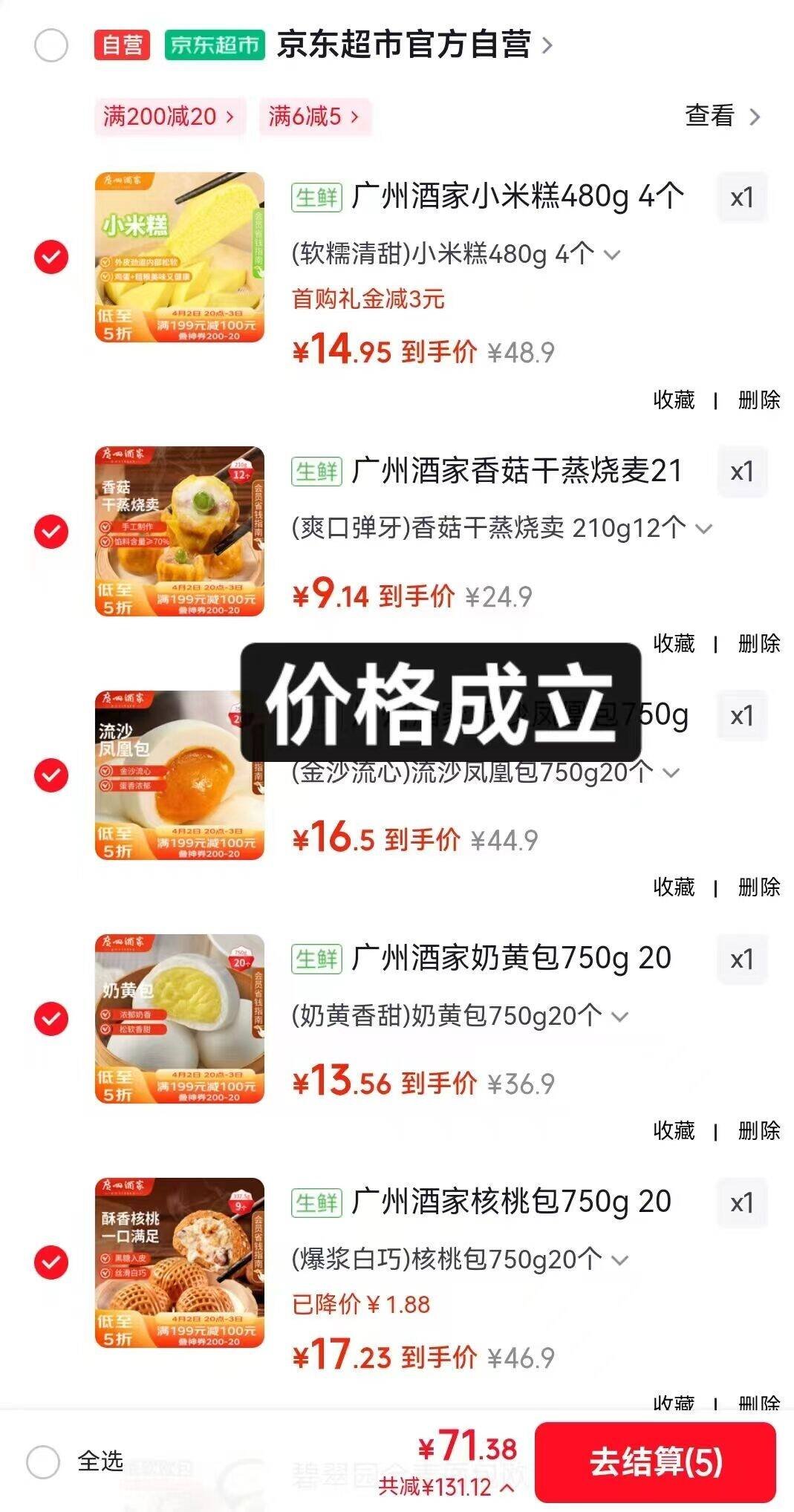Image resolution: width=794 pixels, height=1512 pixels.
Task: Toggle the 全选 select-all option
Action: tap(43, 1462)
